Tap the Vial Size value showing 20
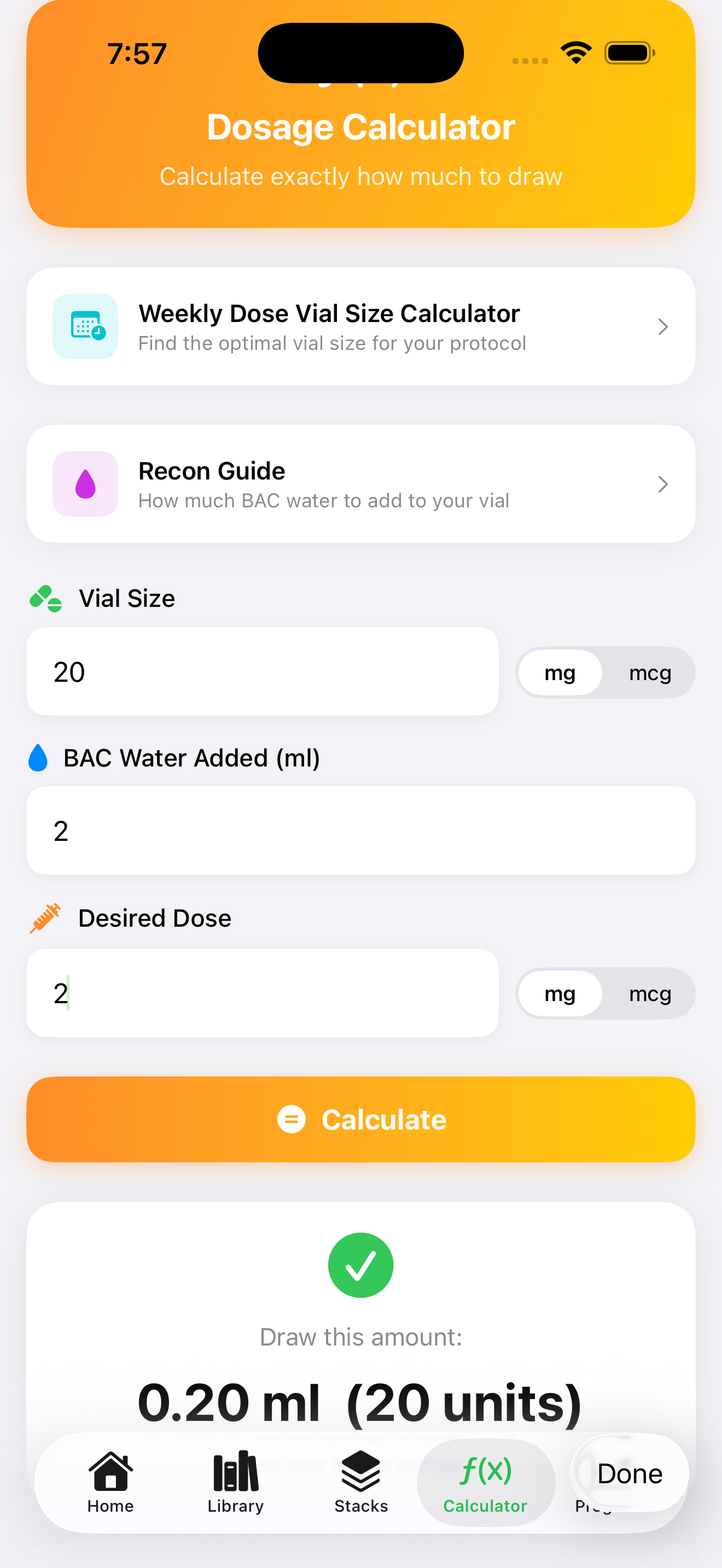The image size is (722, 1568). [x=263, y=671]
